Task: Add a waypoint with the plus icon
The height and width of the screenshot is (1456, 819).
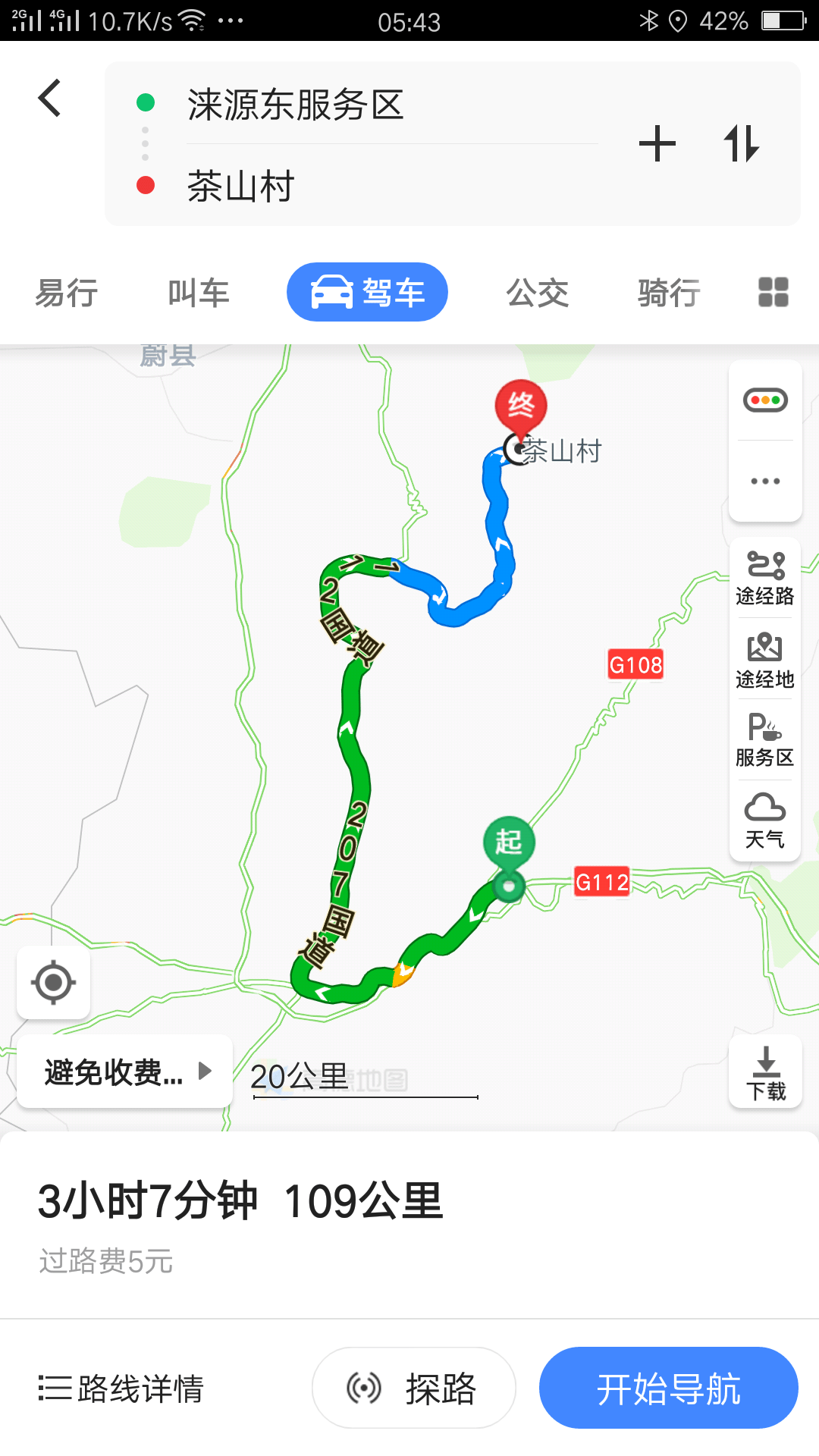Action: 657,144
